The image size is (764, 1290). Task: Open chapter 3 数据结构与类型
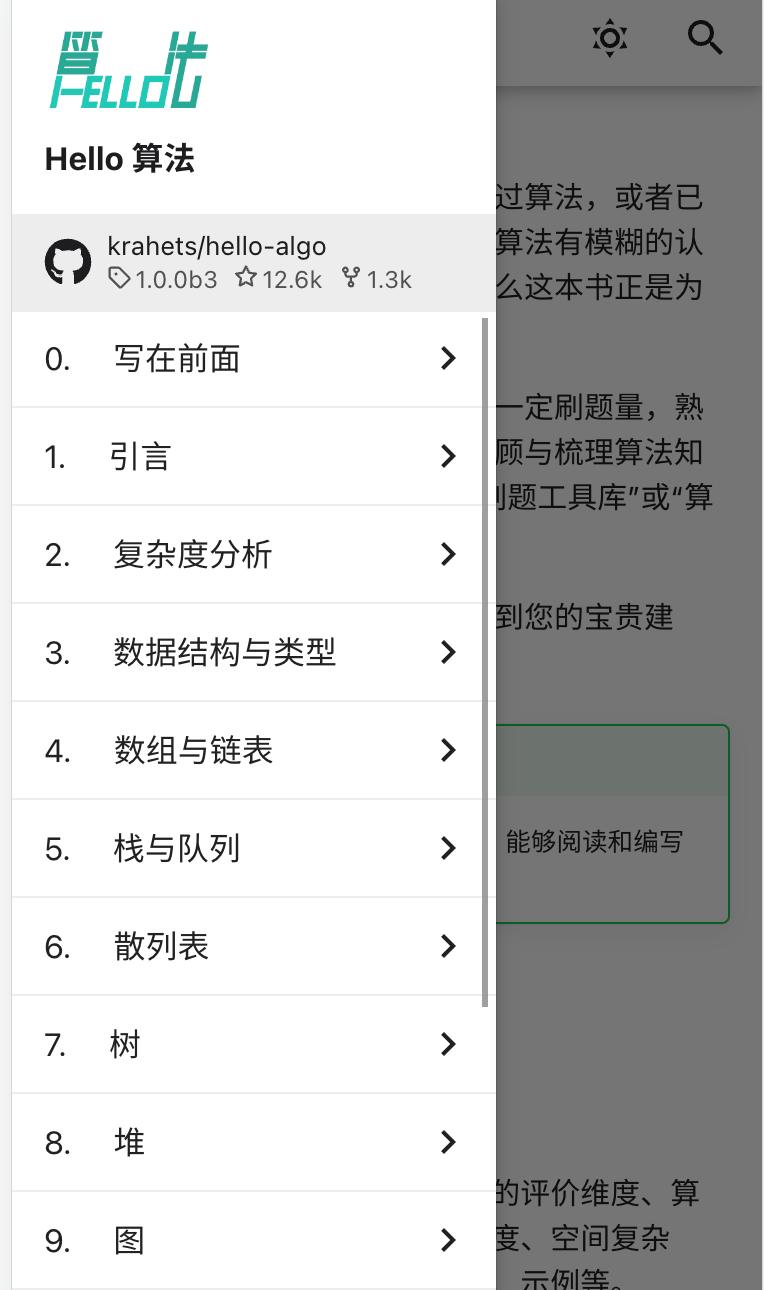[254, 653]
